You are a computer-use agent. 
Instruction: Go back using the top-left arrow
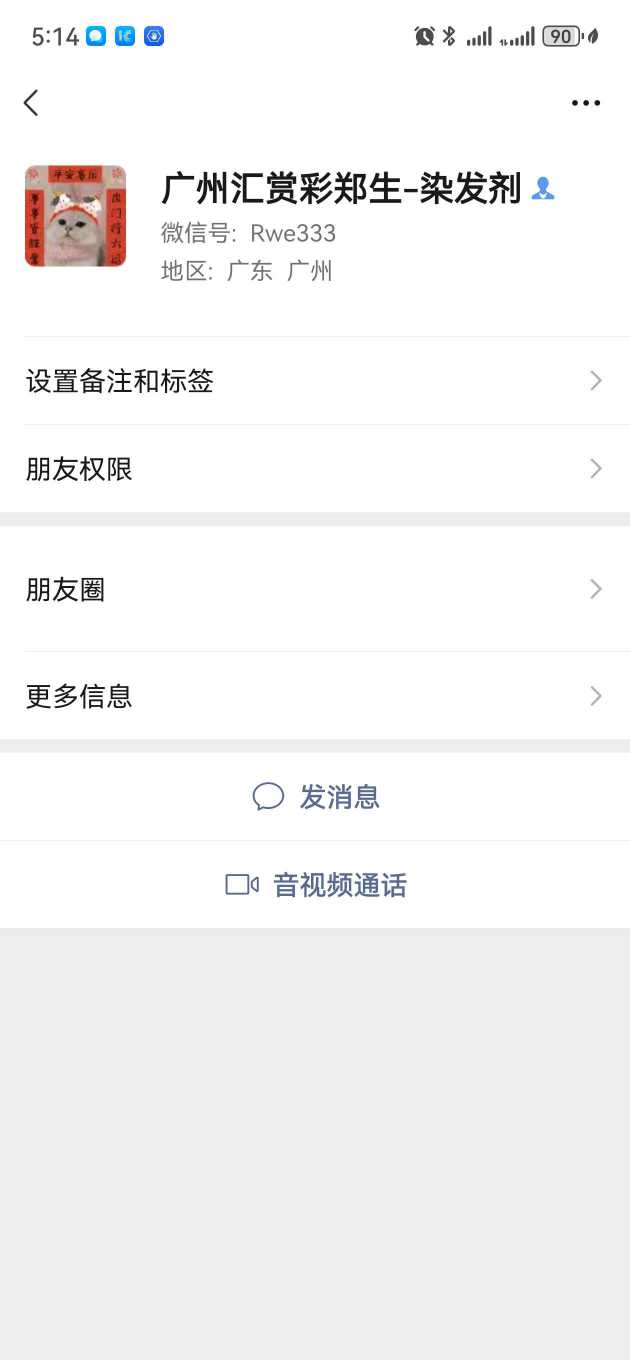[x=31, y=102]
